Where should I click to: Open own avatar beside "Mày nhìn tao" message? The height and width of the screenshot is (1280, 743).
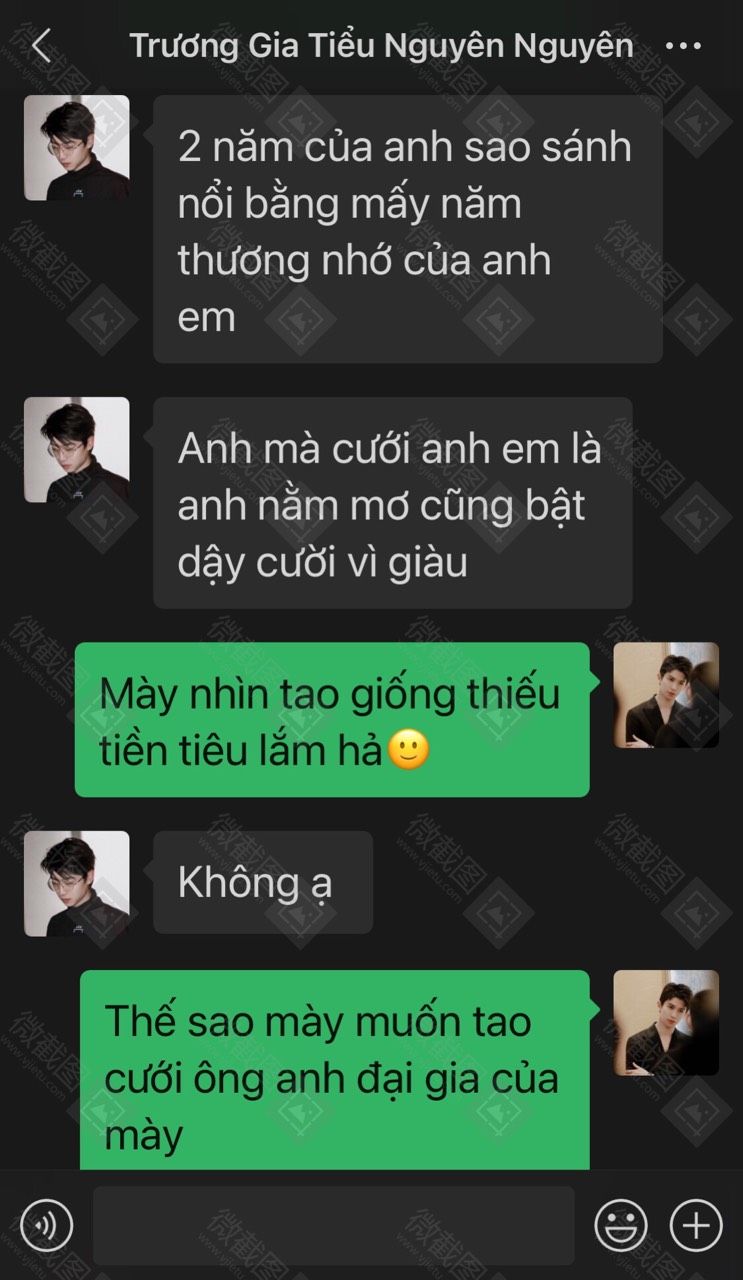coord(665,695)
